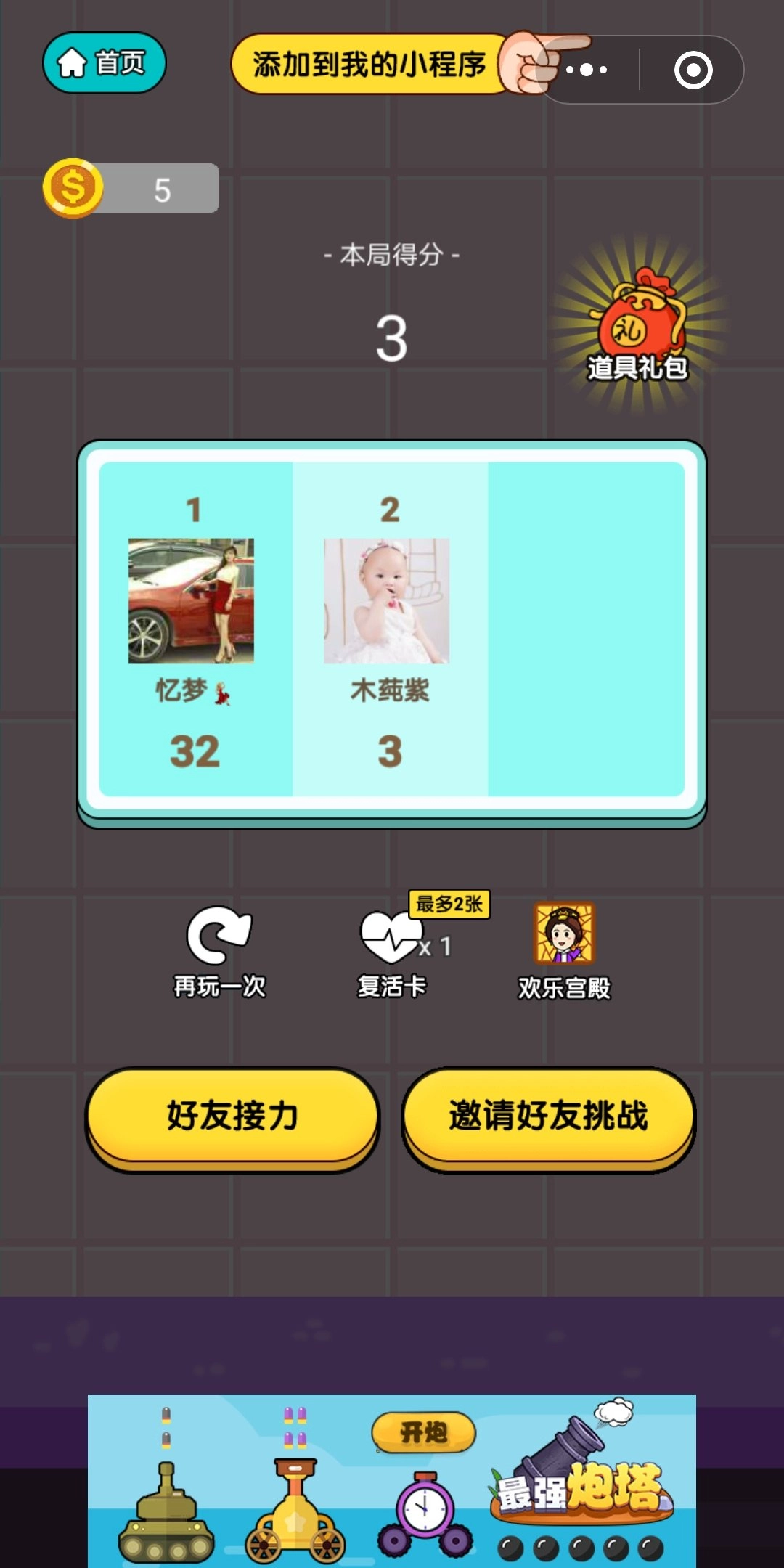
Task: Open the 最强炮塔 ad banner
Action: point(392,1481)
